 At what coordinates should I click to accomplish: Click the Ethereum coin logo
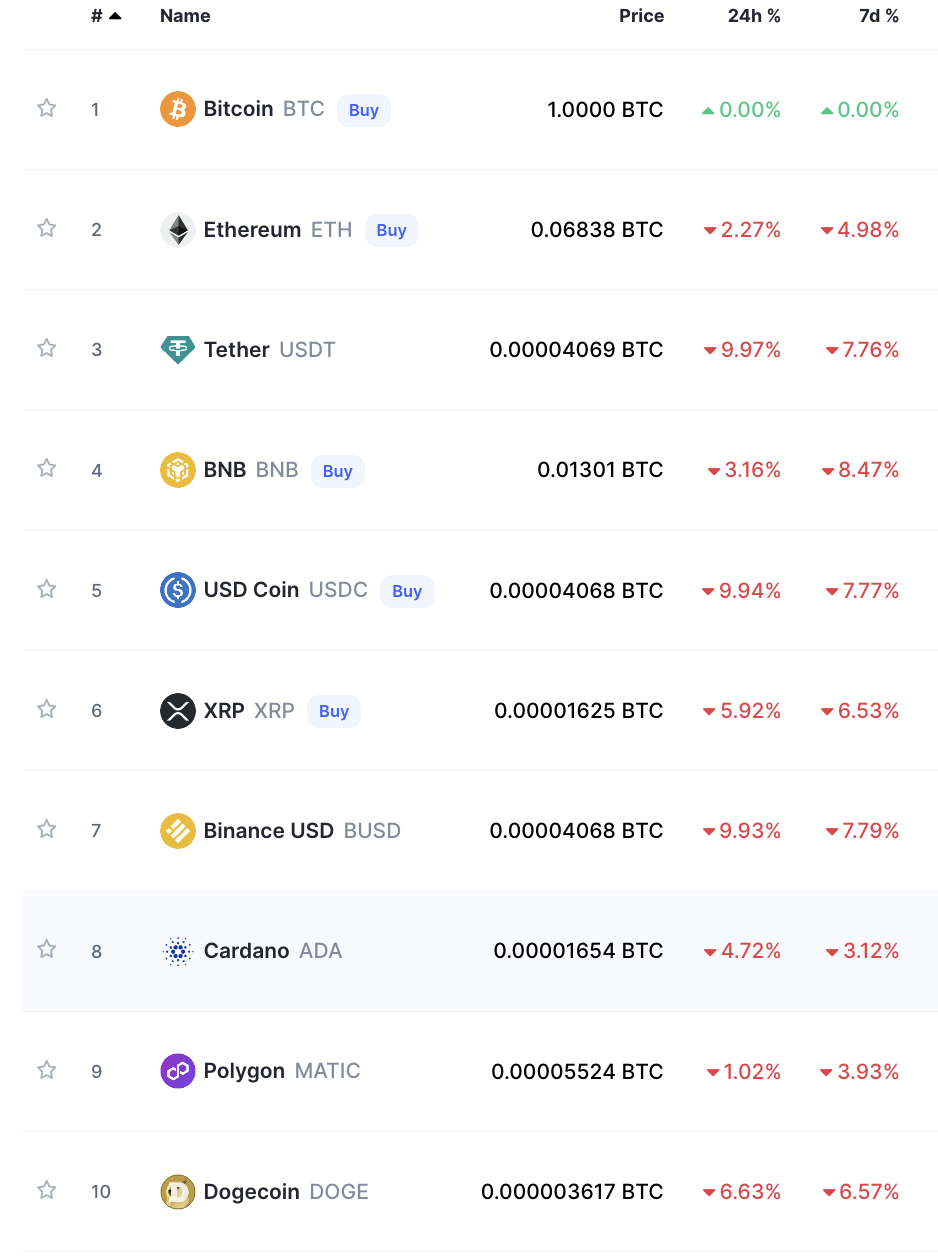[177, 229]
